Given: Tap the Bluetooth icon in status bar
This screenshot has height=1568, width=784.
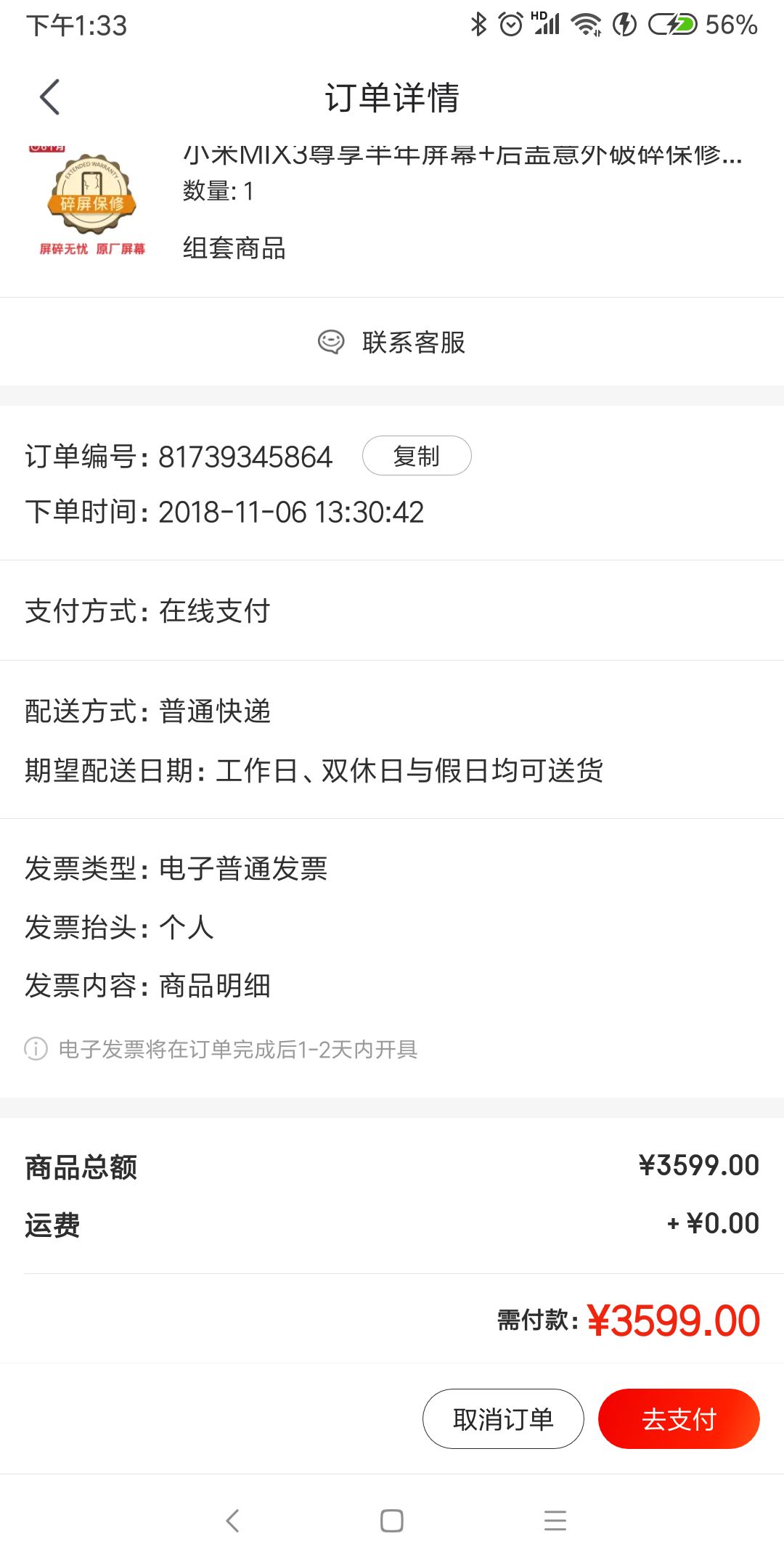Looking at the screenshot, I should [x=477, y=24].
